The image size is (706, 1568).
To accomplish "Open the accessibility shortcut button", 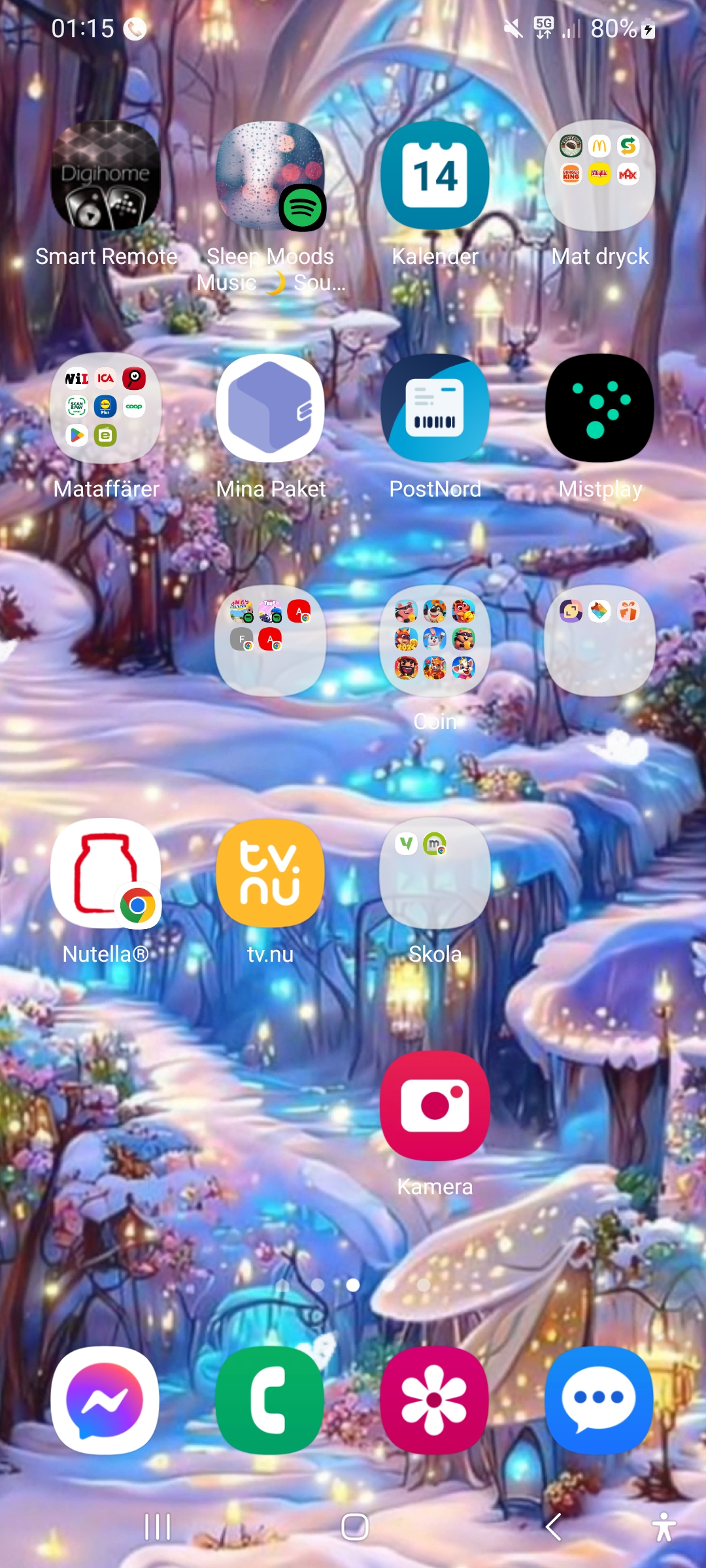I will tap(664, 1527).
